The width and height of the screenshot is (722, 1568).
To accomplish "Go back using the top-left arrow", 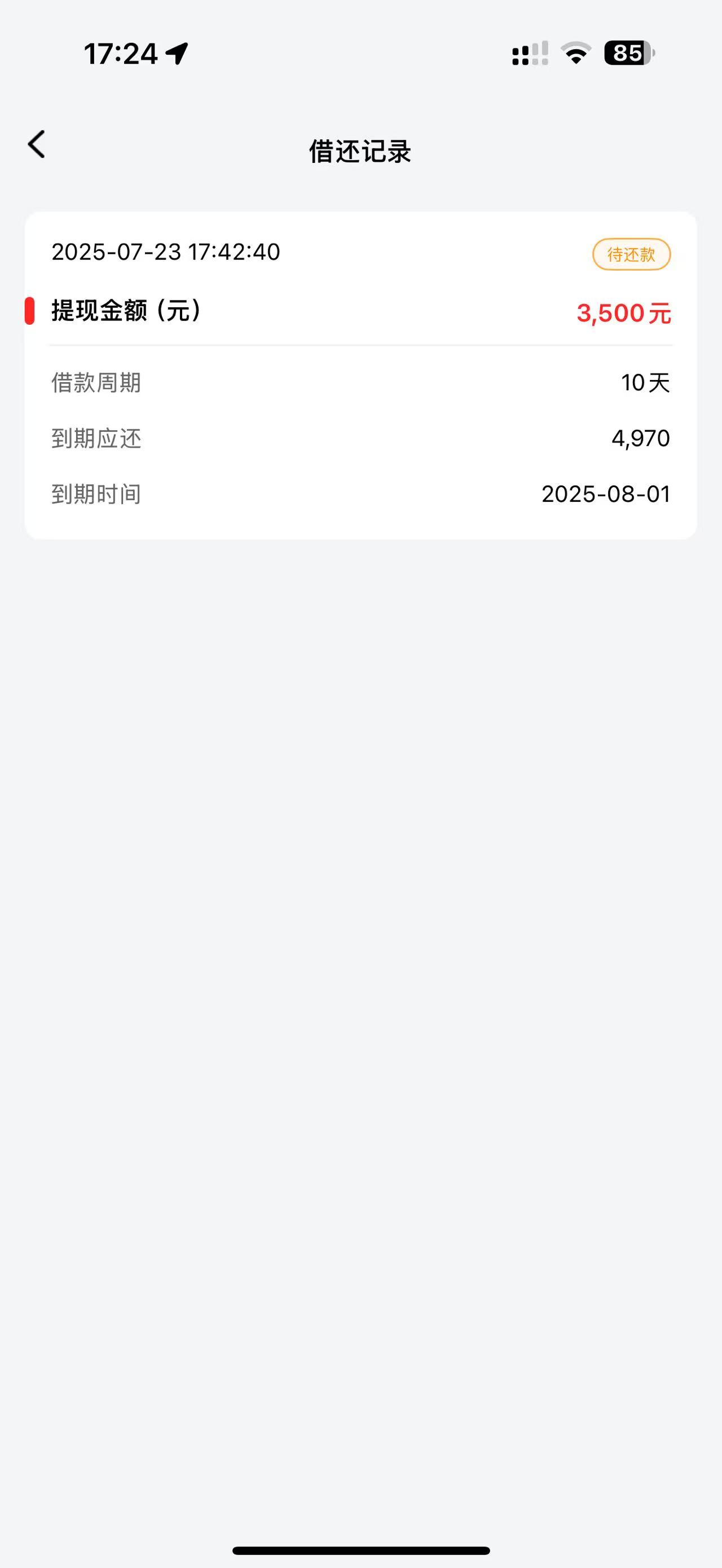I will coord(37,145).
